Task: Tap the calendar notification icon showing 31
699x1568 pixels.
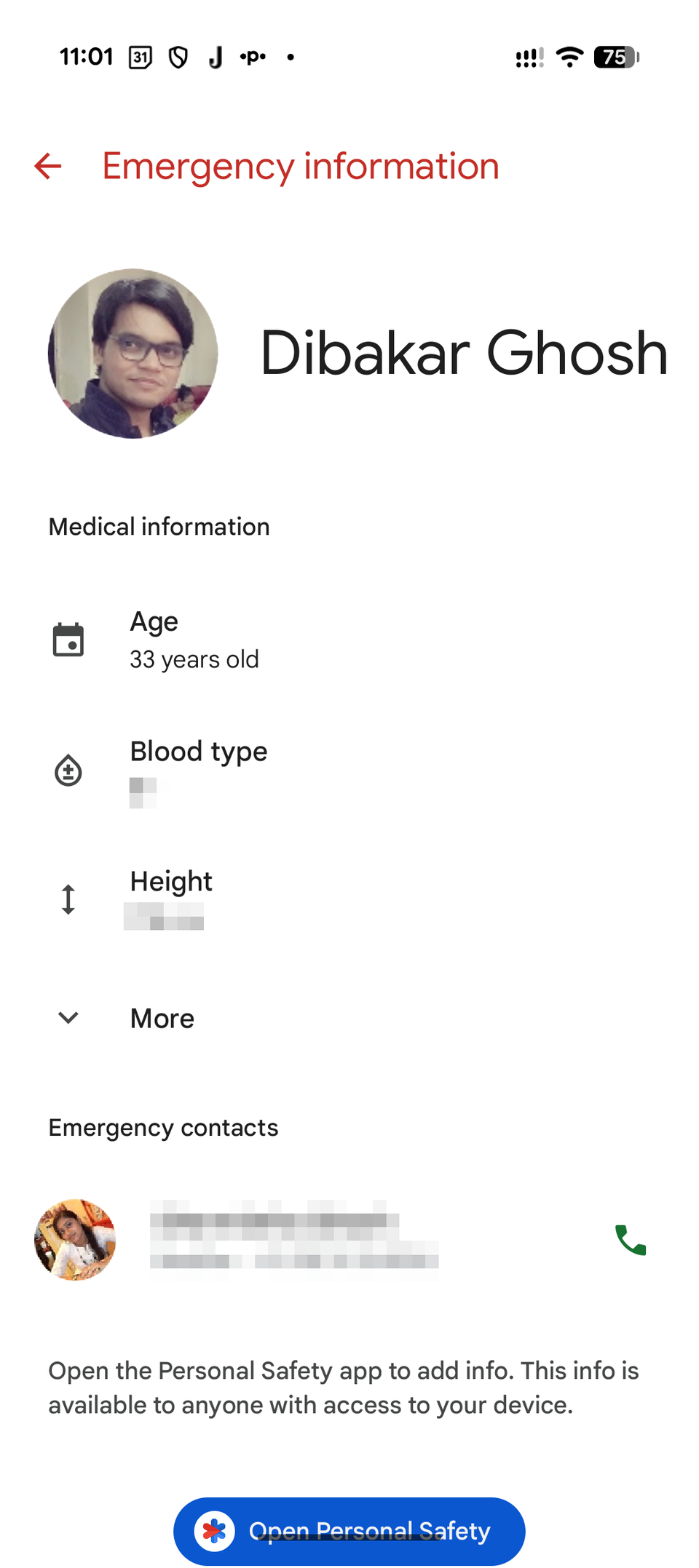Action: point(140,57)
